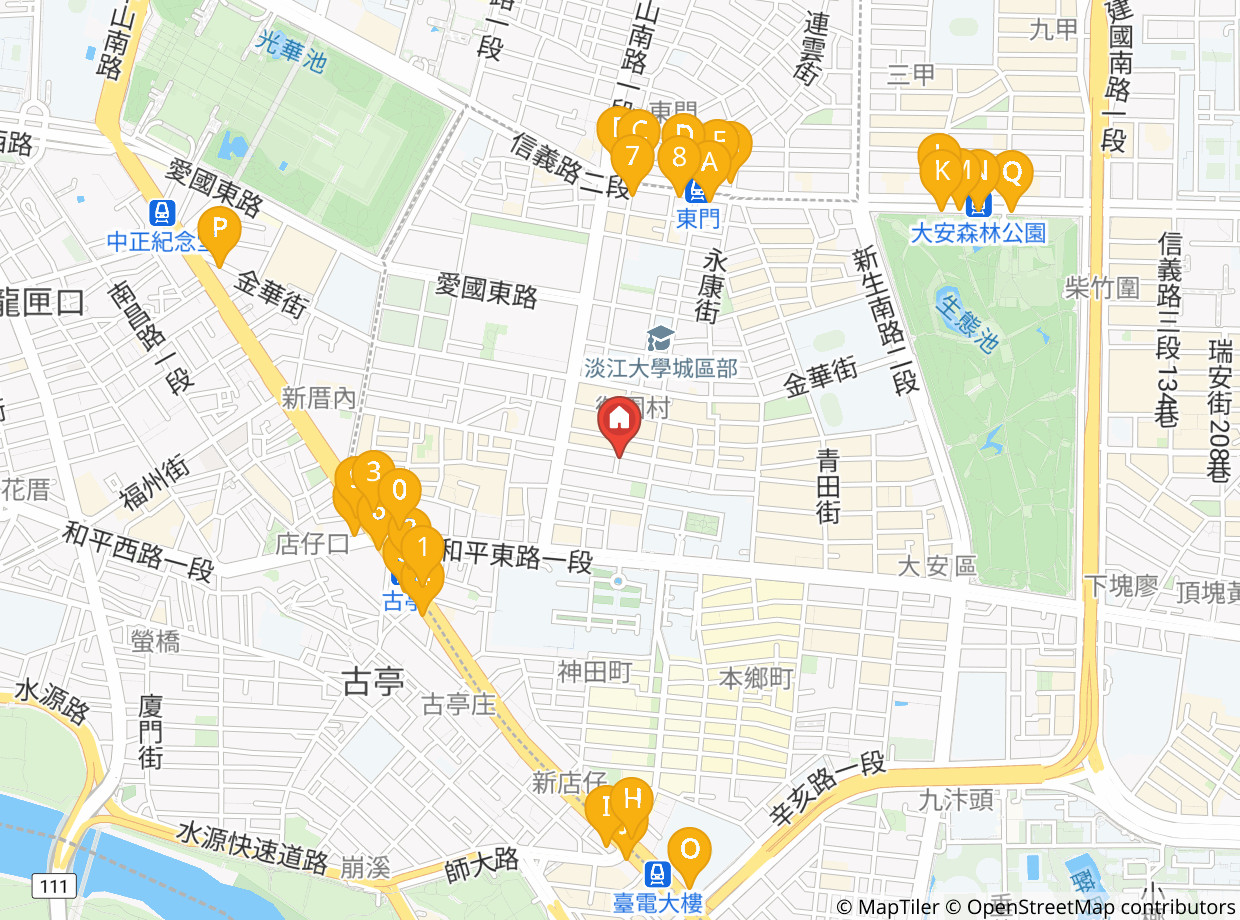Select marker A above 東門 station
The image size is (1240, 920).
pos(709,163)
